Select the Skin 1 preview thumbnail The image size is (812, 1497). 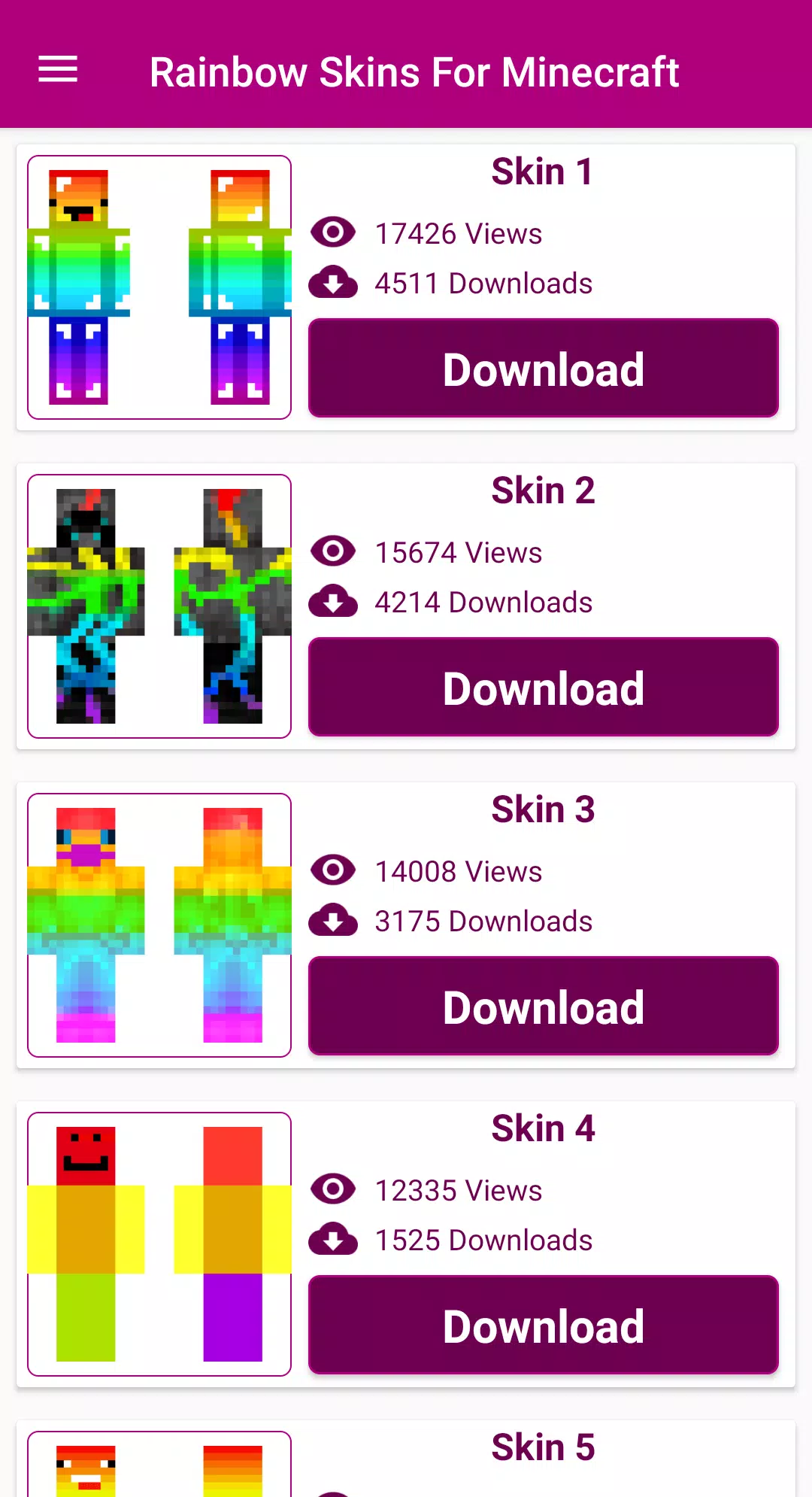pyautogui.click(x=159, y=285)
